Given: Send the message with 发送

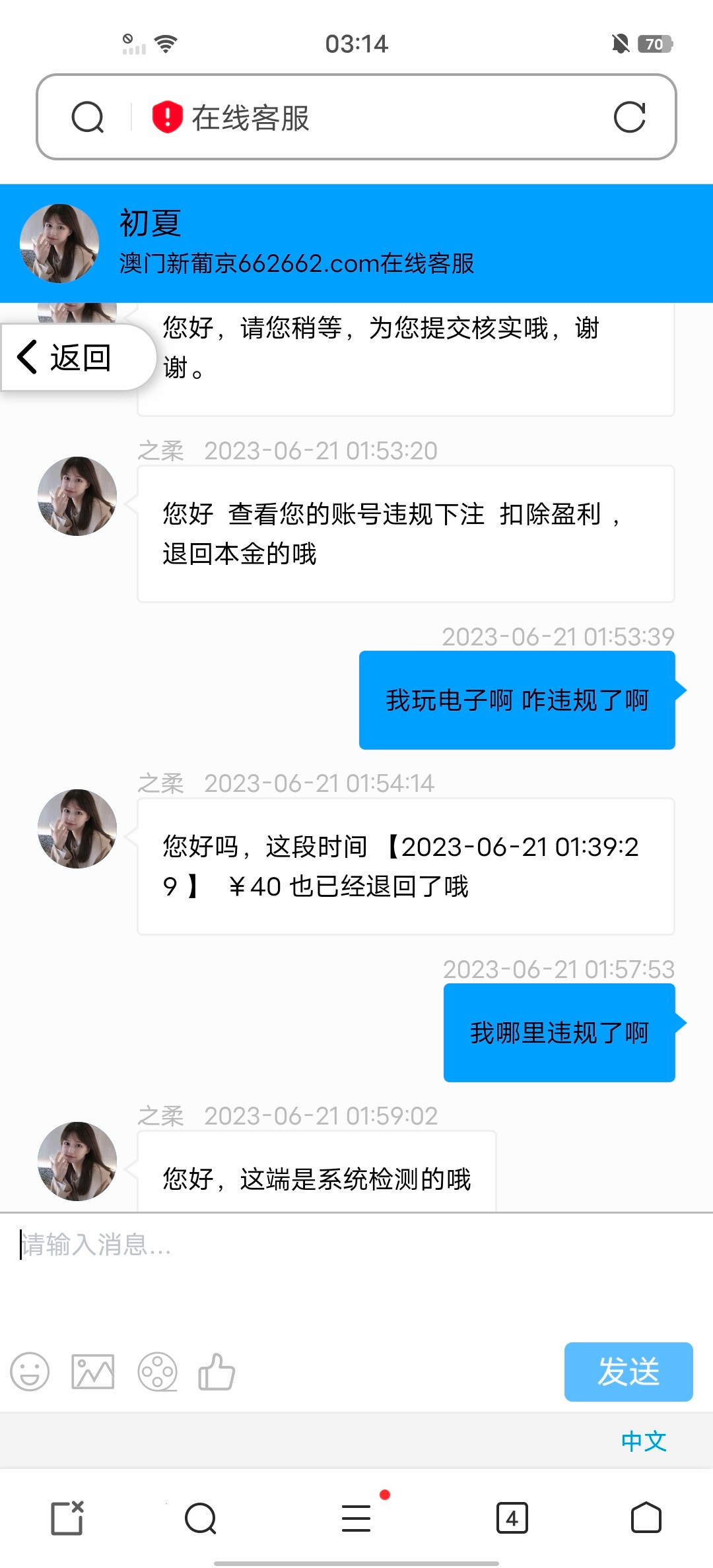Looking at the screenshot, I should pos(628,1372).
